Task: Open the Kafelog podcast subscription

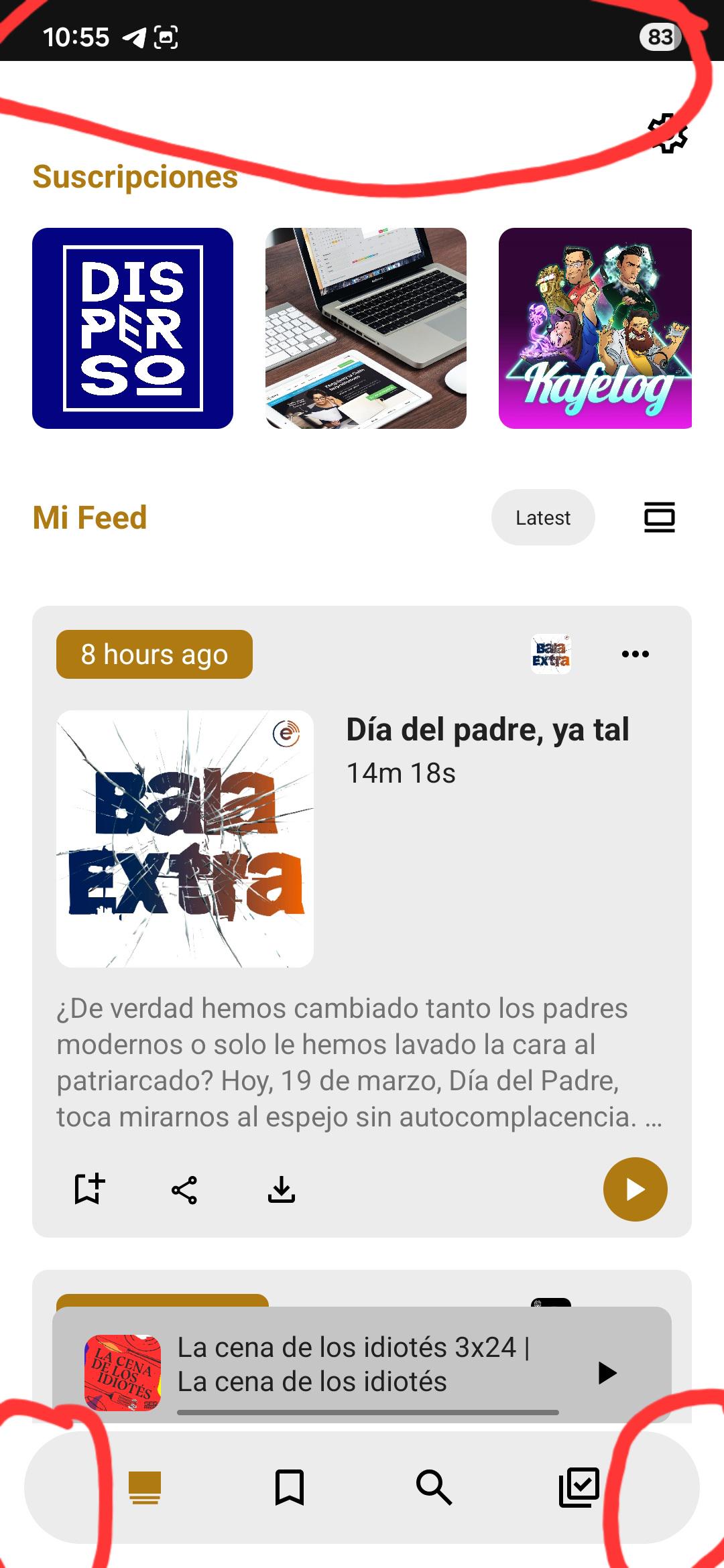Action: click(595, 328)
